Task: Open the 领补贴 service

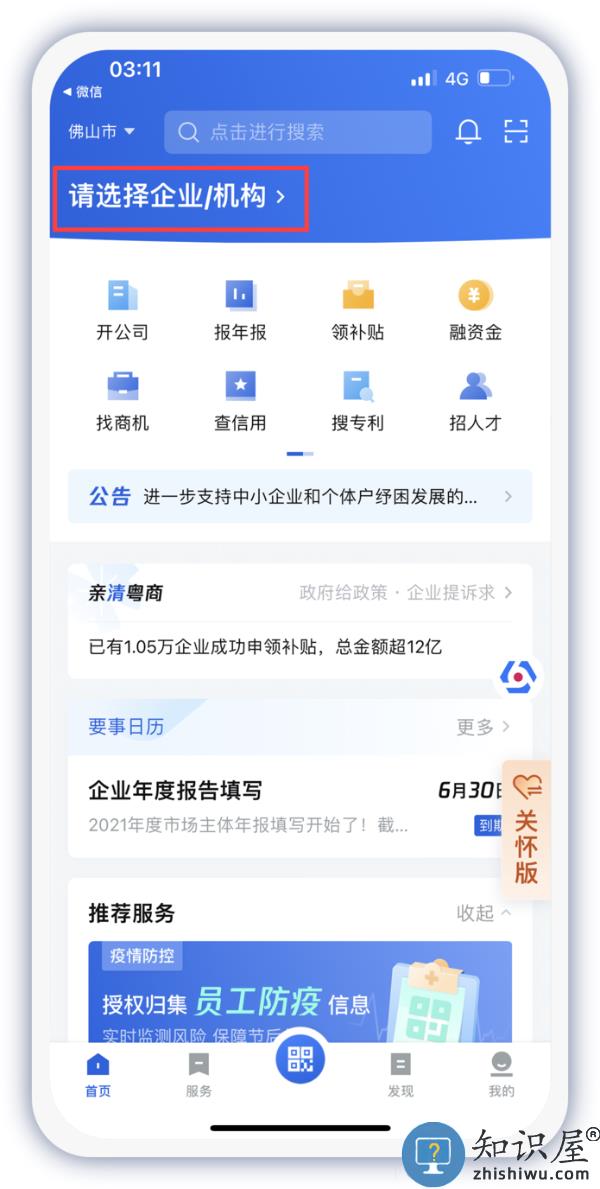Action: (x=358, y=311)
